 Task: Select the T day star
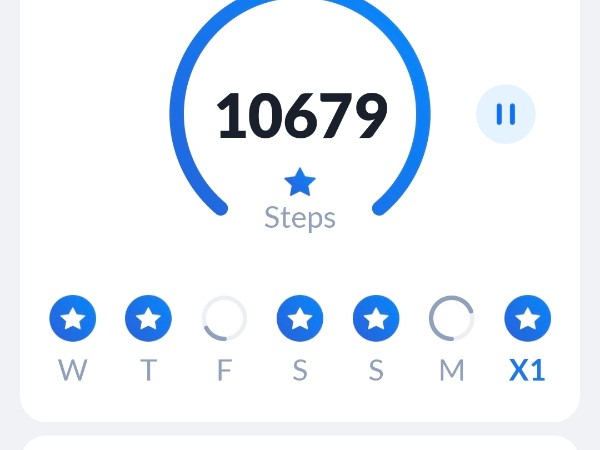click(148, 319)
